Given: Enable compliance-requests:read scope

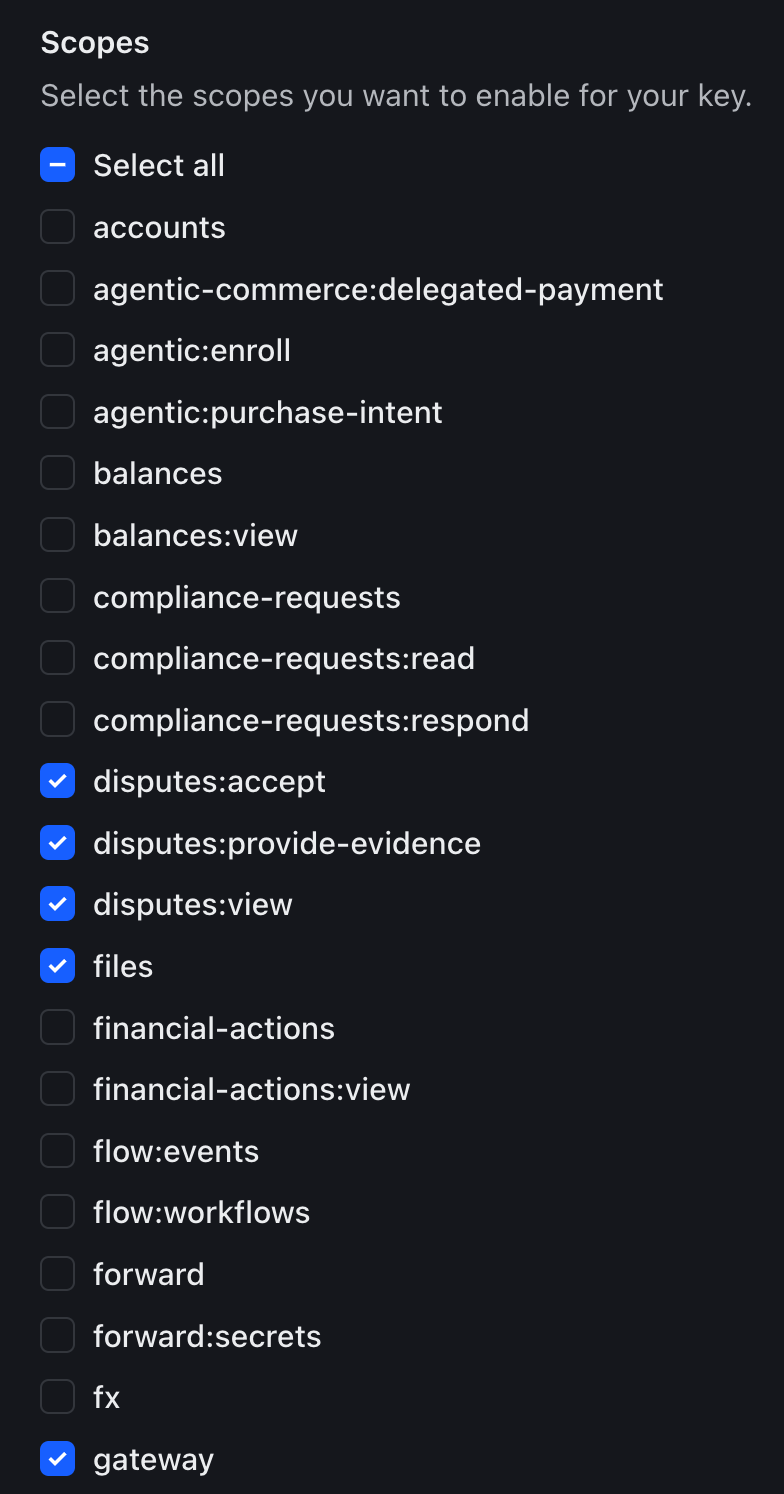Looking at the screenshot, I should coord(58,658).
